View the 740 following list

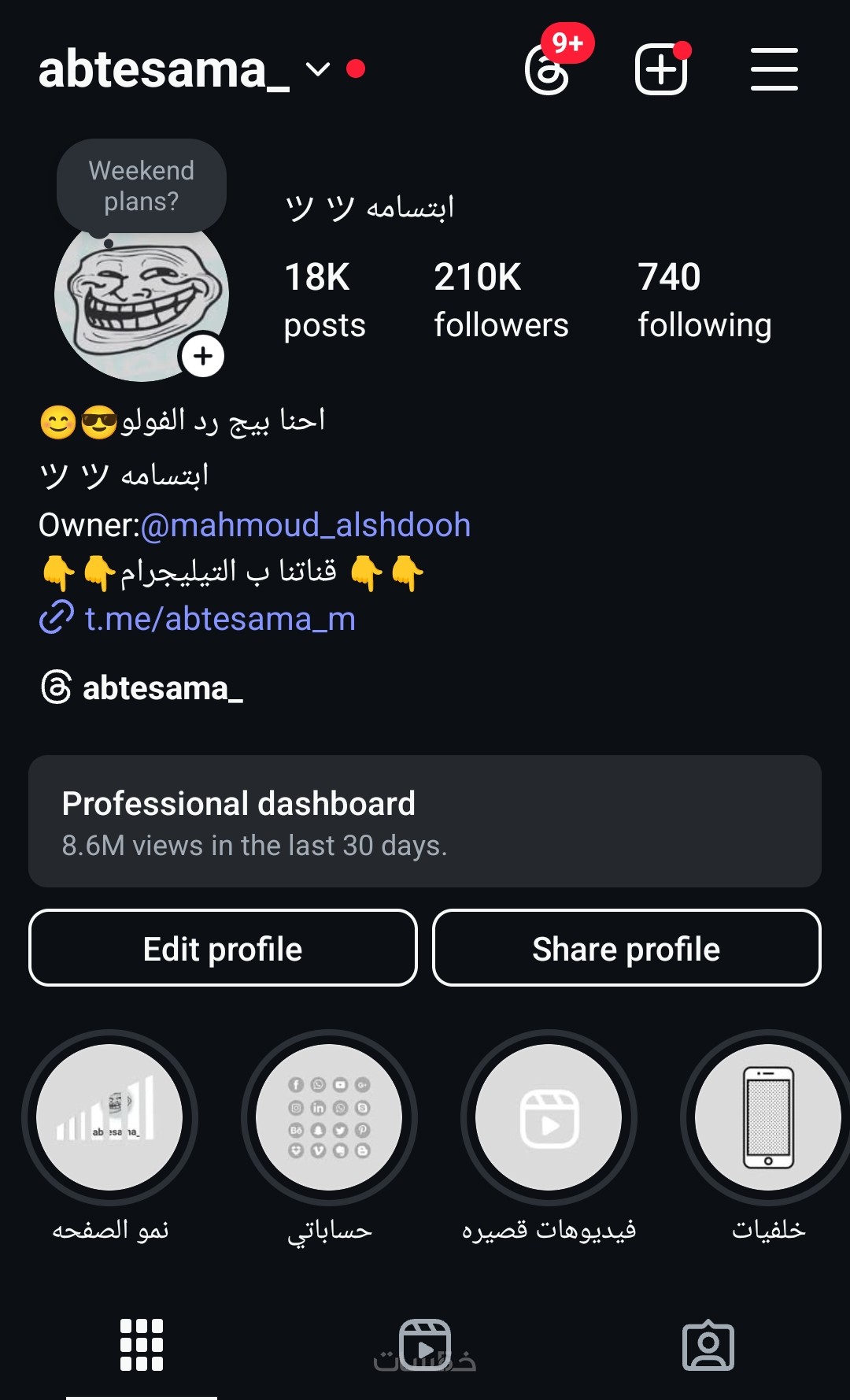pos(704,300)
